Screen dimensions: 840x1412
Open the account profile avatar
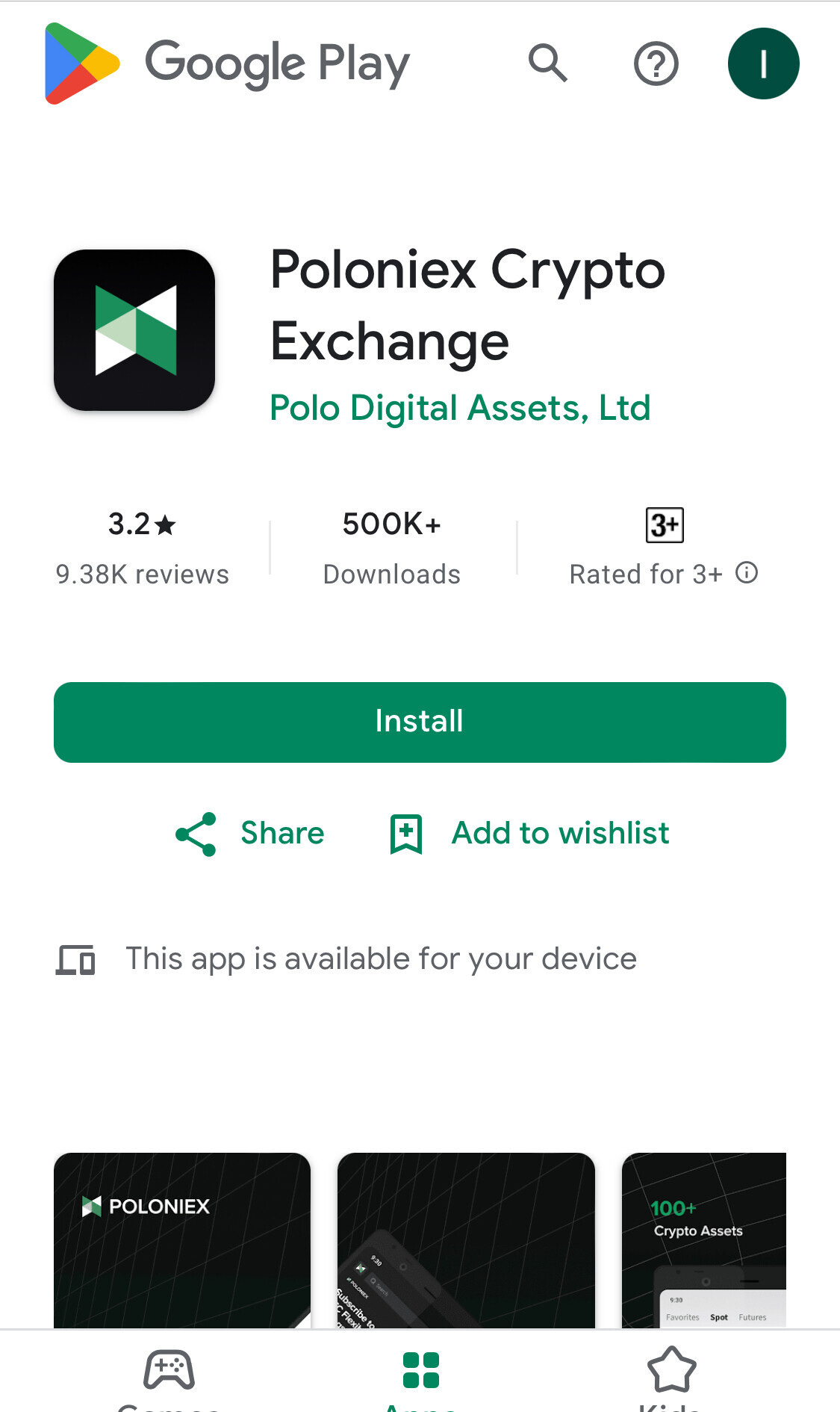tap(763, 64)
